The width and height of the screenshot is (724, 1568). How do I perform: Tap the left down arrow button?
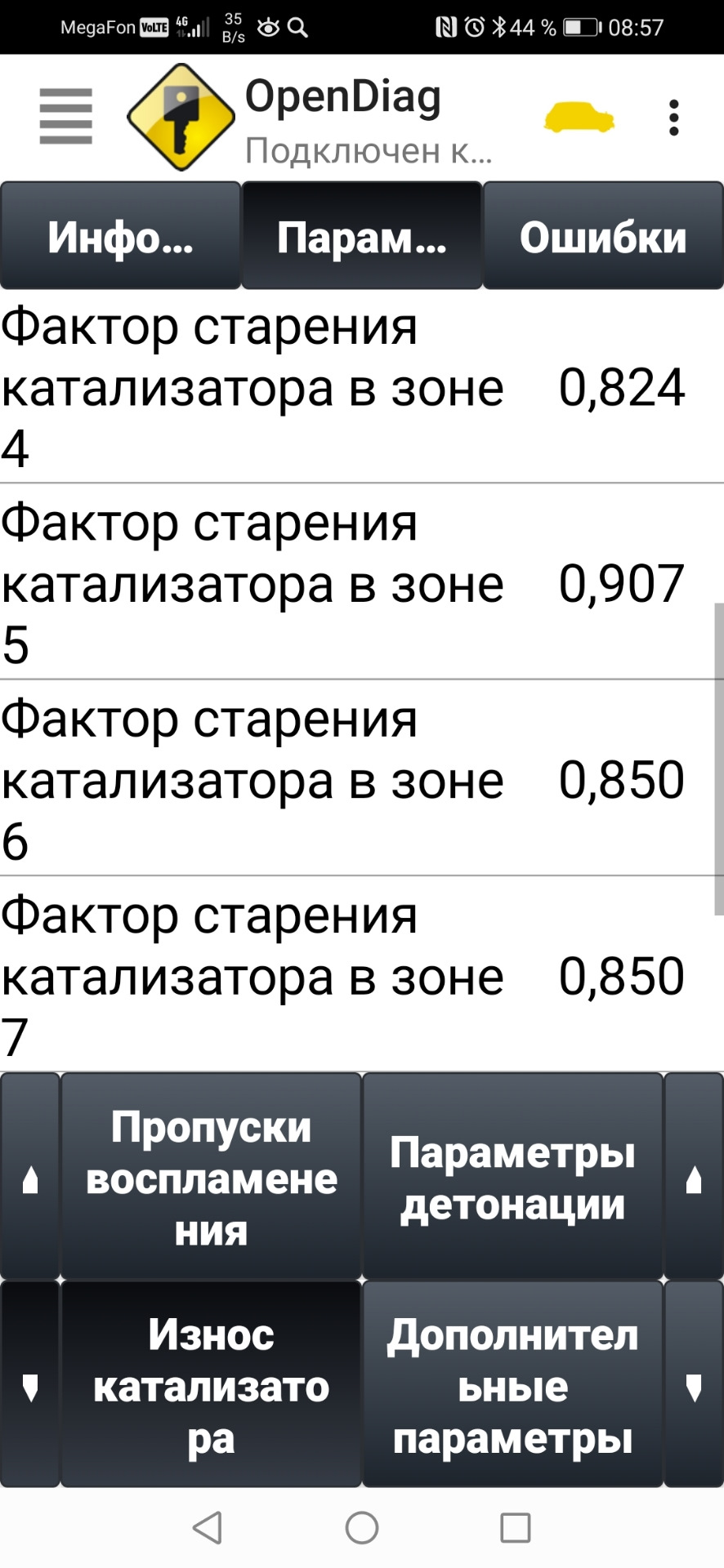pyautogui.click(x=30, y=1384)
